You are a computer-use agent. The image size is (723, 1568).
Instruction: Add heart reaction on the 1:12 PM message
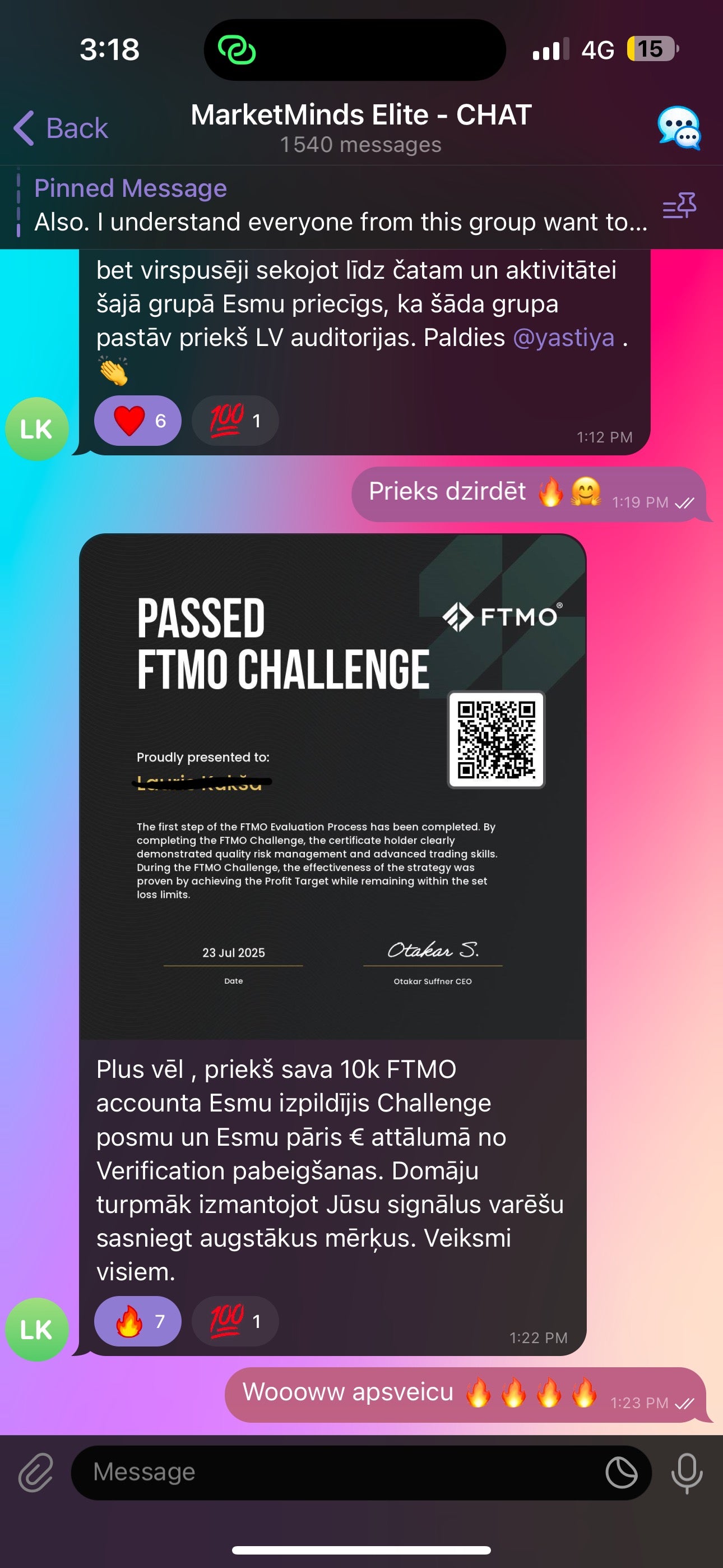tap(138, 421)
